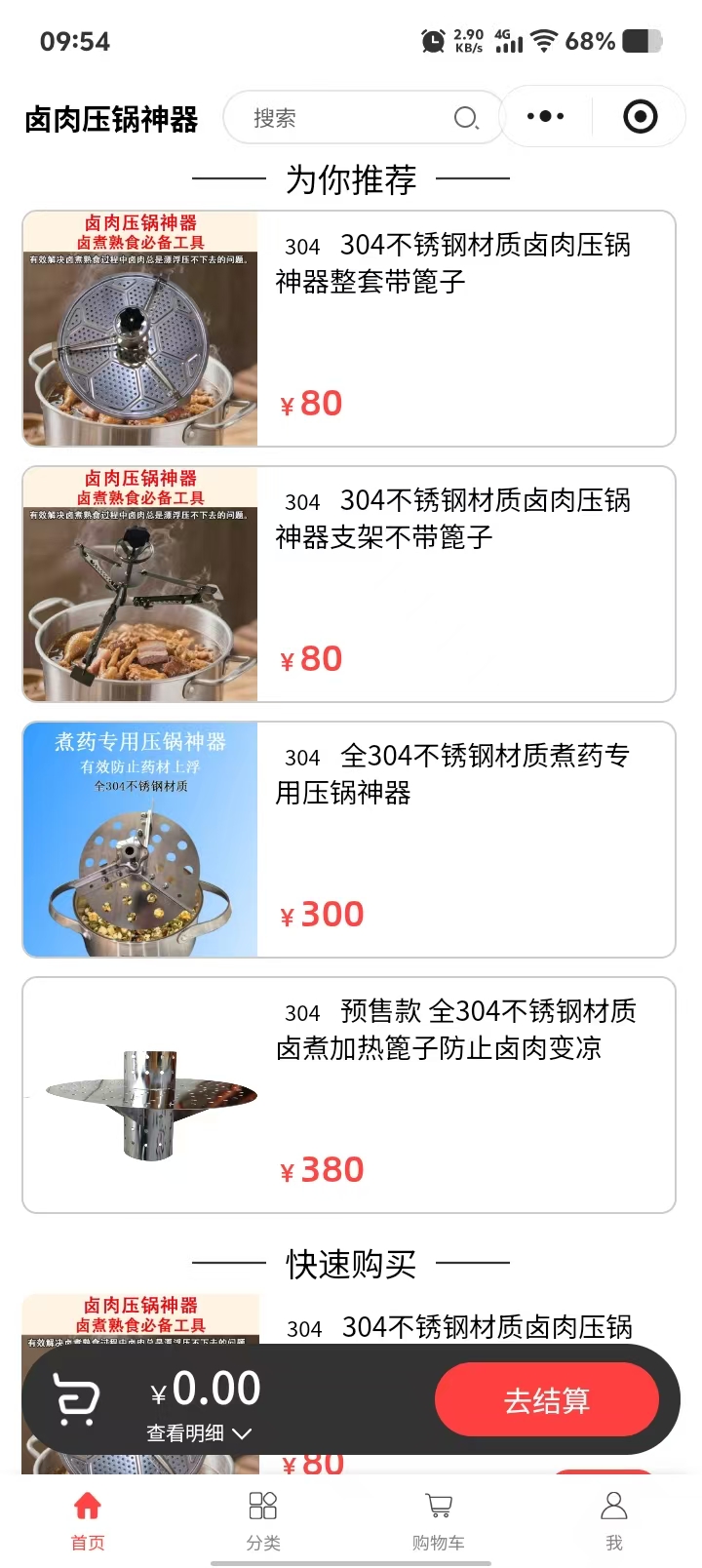Open the mini program overflow menu
702x1568 pixels.
click(x=545, y=117)
